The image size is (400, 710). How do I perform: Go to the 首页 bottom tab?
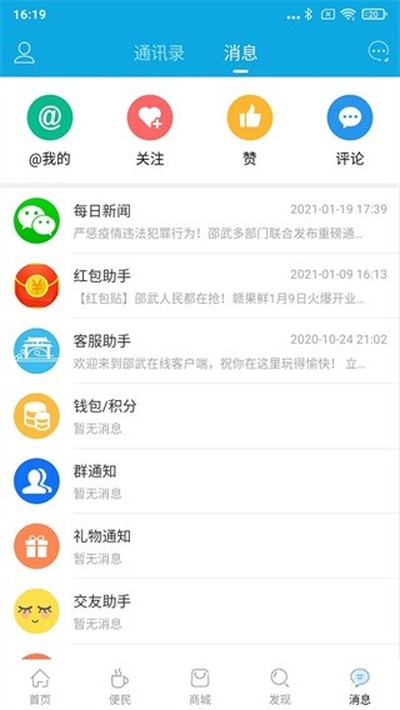click(x=40, y=686)
